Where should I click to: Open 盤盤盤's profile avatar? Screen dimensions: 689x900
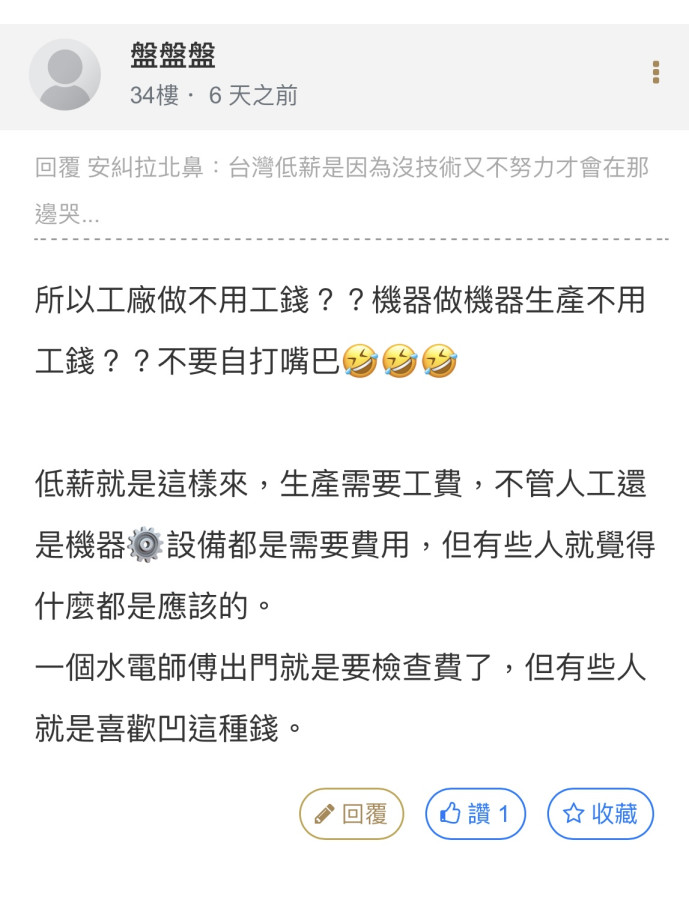(65, 75)
